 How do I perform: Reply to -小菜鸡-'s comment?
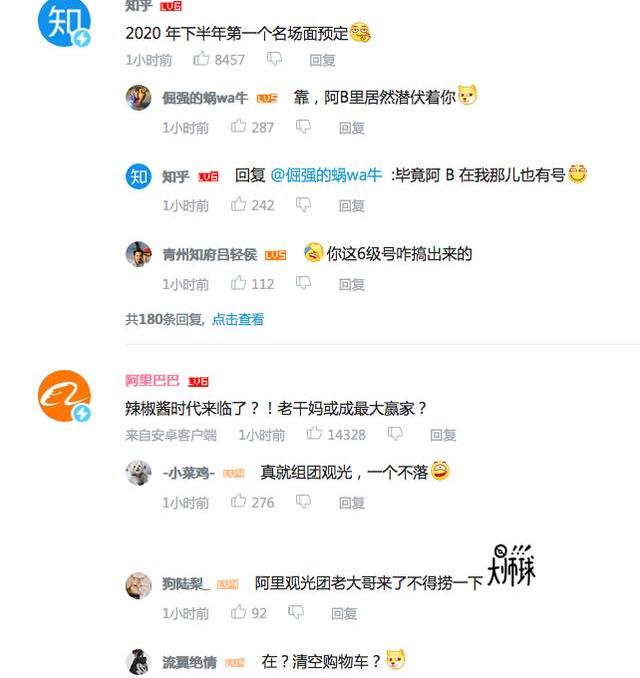click(x=351, y=503)
